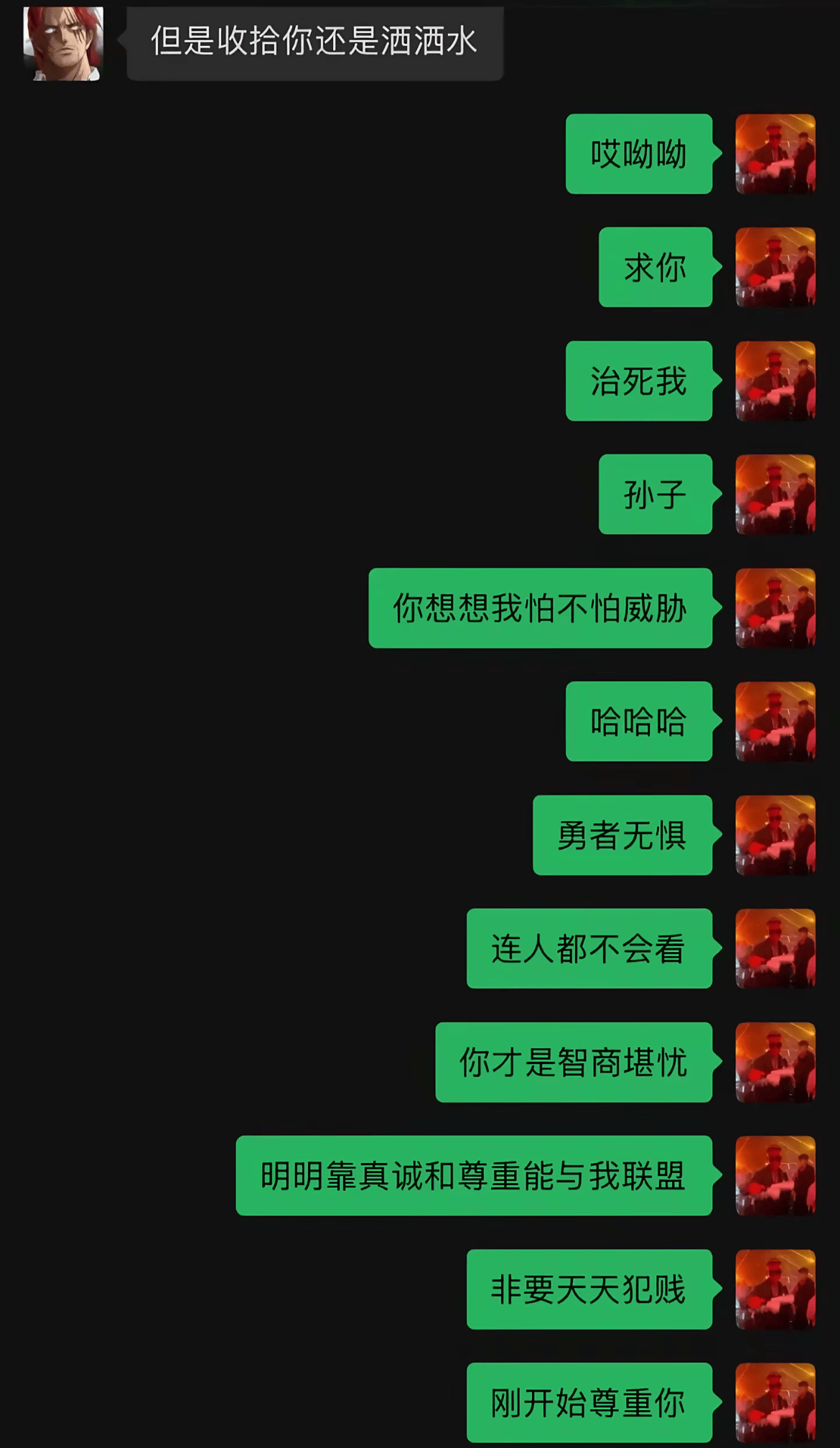Tap avatar beside the 哈哈哈 message

[775, 721]
